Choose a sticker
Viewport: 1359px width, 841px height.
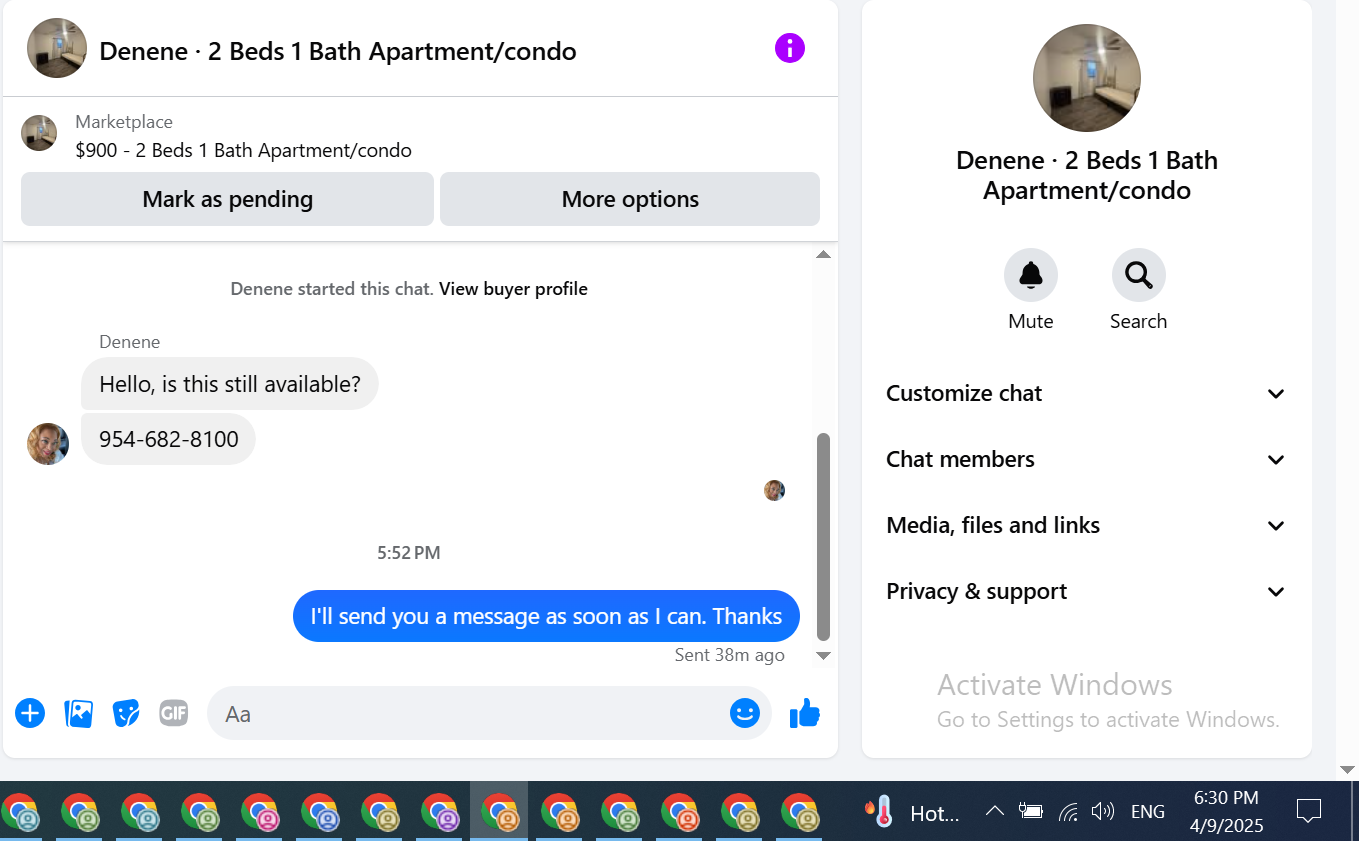[x=126, y=713]
